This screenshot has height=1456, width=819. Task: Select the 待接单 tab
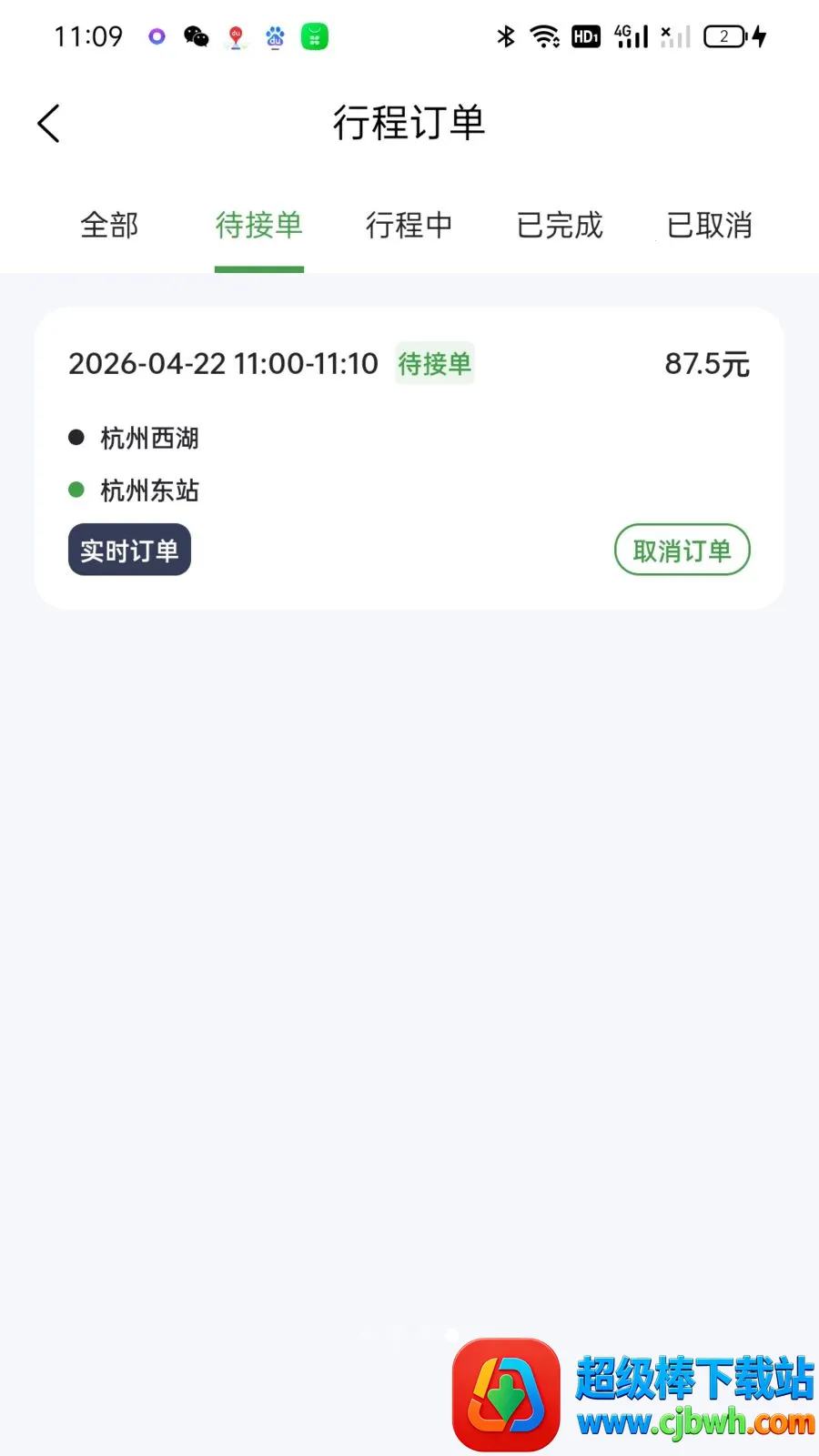pos(259,225)
